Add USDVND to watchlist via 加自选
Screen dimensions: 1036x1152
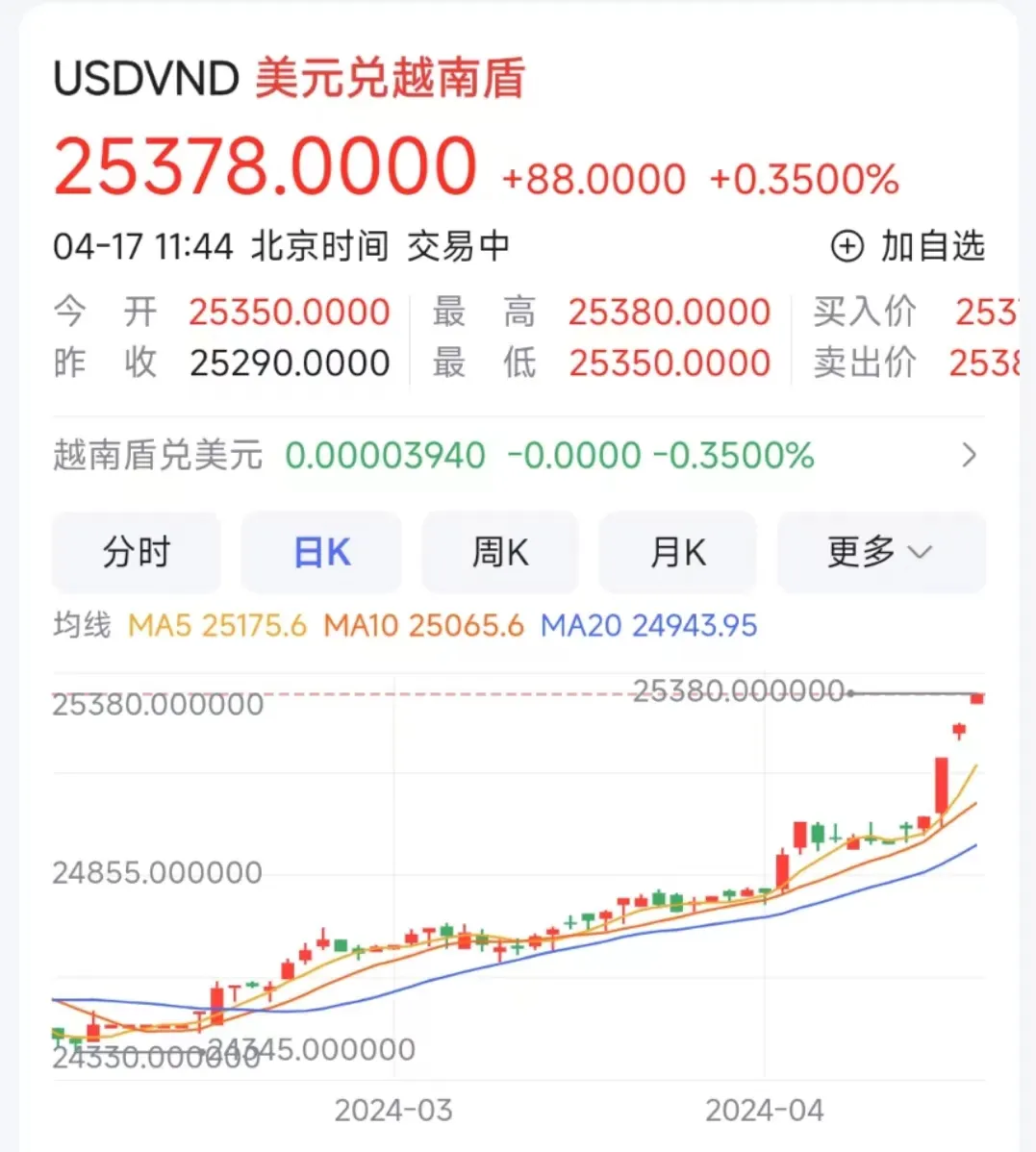[x=907, y=247]
